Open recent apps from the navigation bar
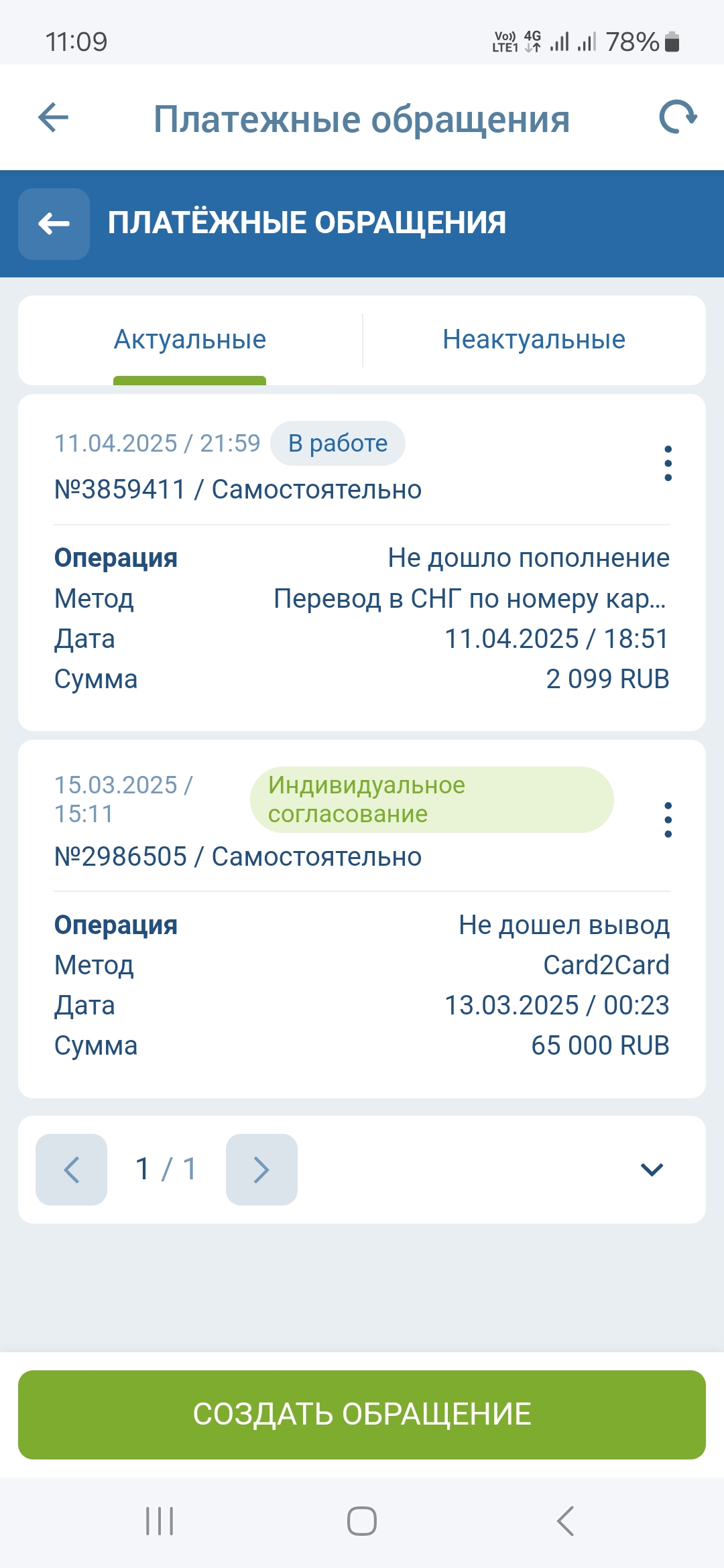This screenshot has height=1568, width=724. pos(160,1521)
